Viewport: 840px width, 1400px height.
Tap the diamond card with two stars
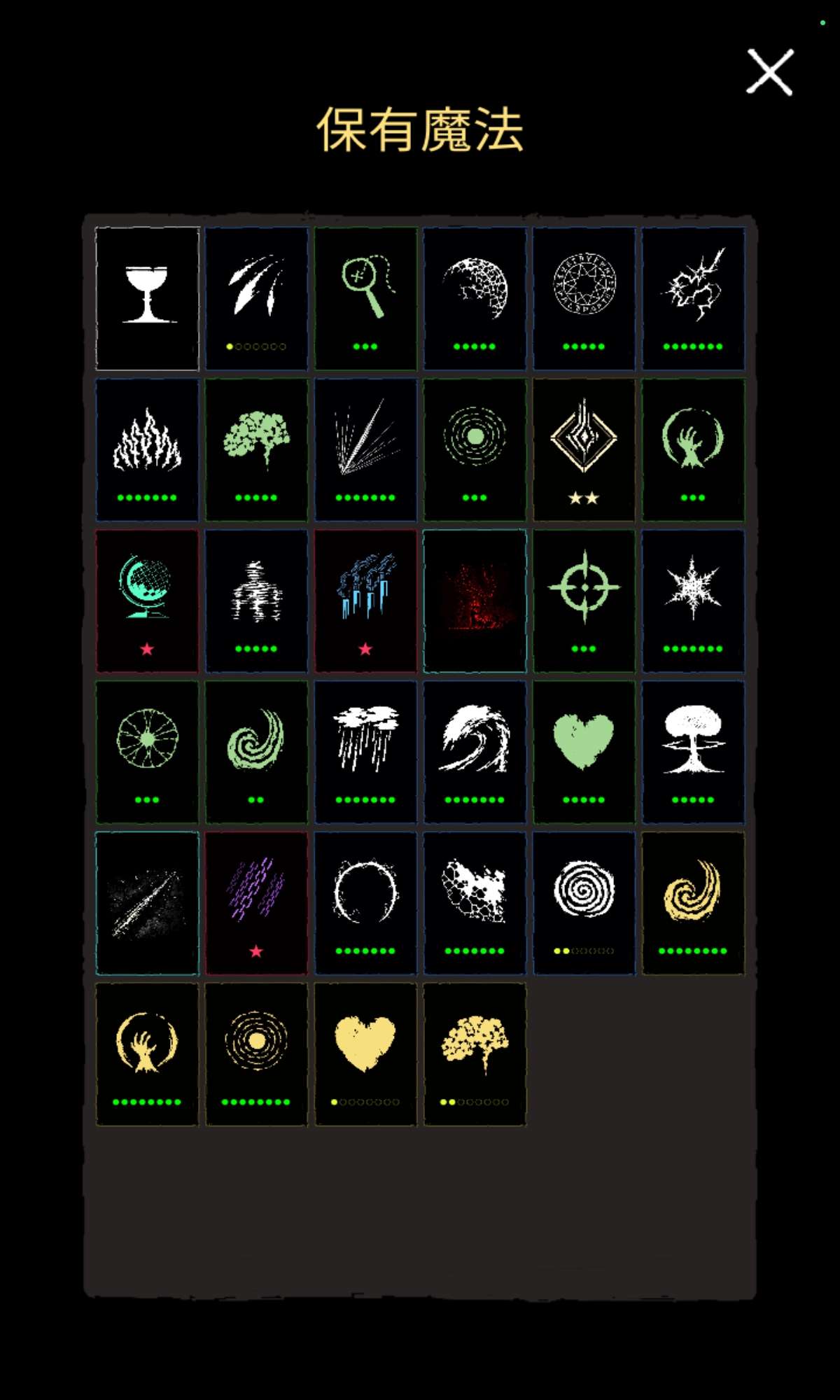pos(584,449)
